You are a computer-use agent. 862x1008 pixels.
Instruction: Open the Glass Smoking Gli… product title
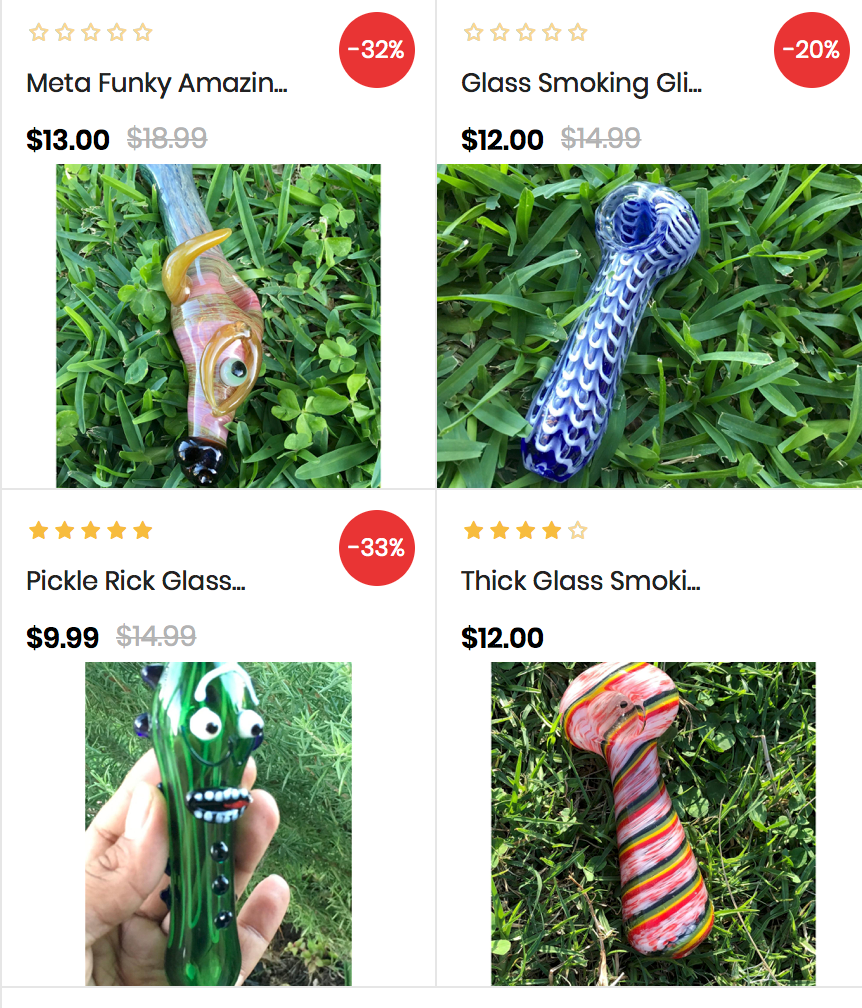pyautogui.click(x=581, y=83)
